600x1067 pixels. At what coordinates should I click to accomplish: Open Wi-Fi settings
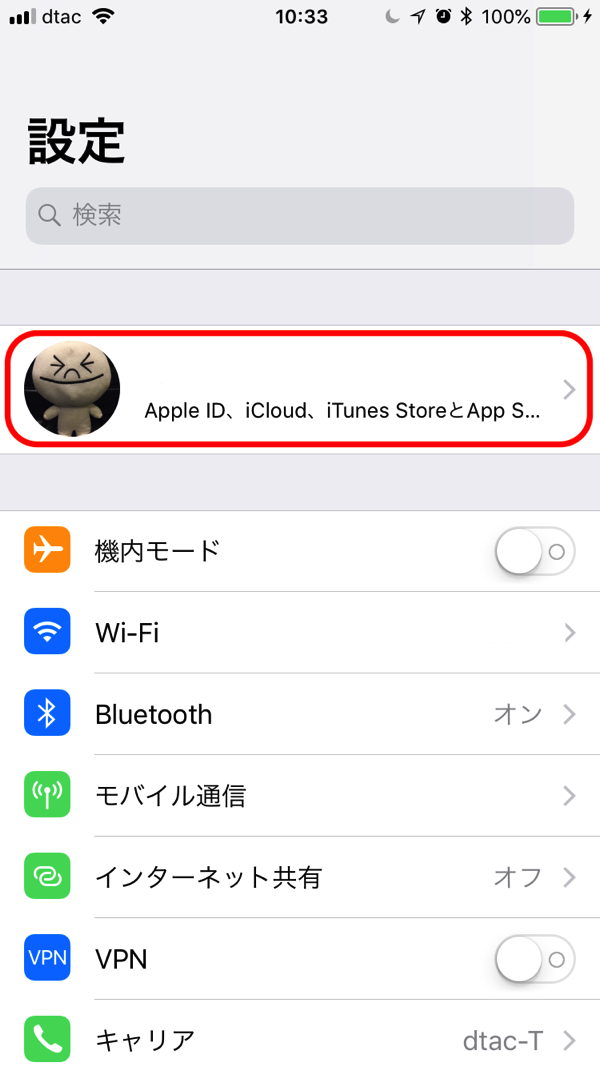300,633
